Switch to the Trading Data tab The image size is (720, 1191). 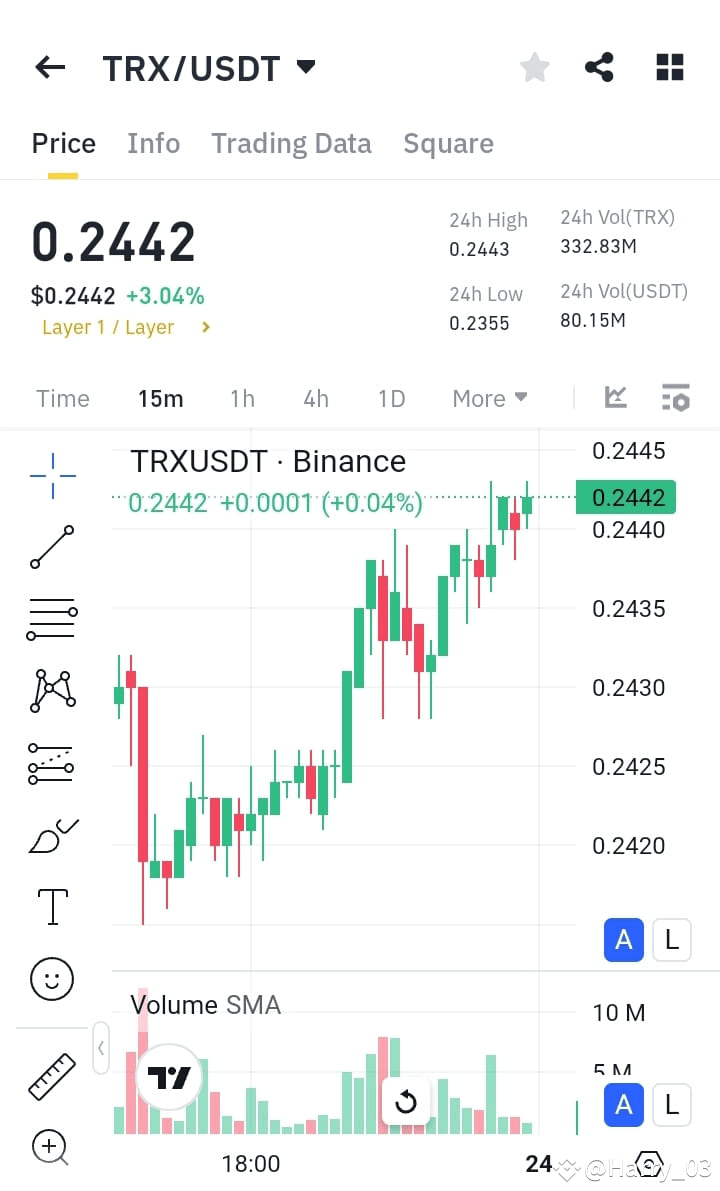click(291, 143)
